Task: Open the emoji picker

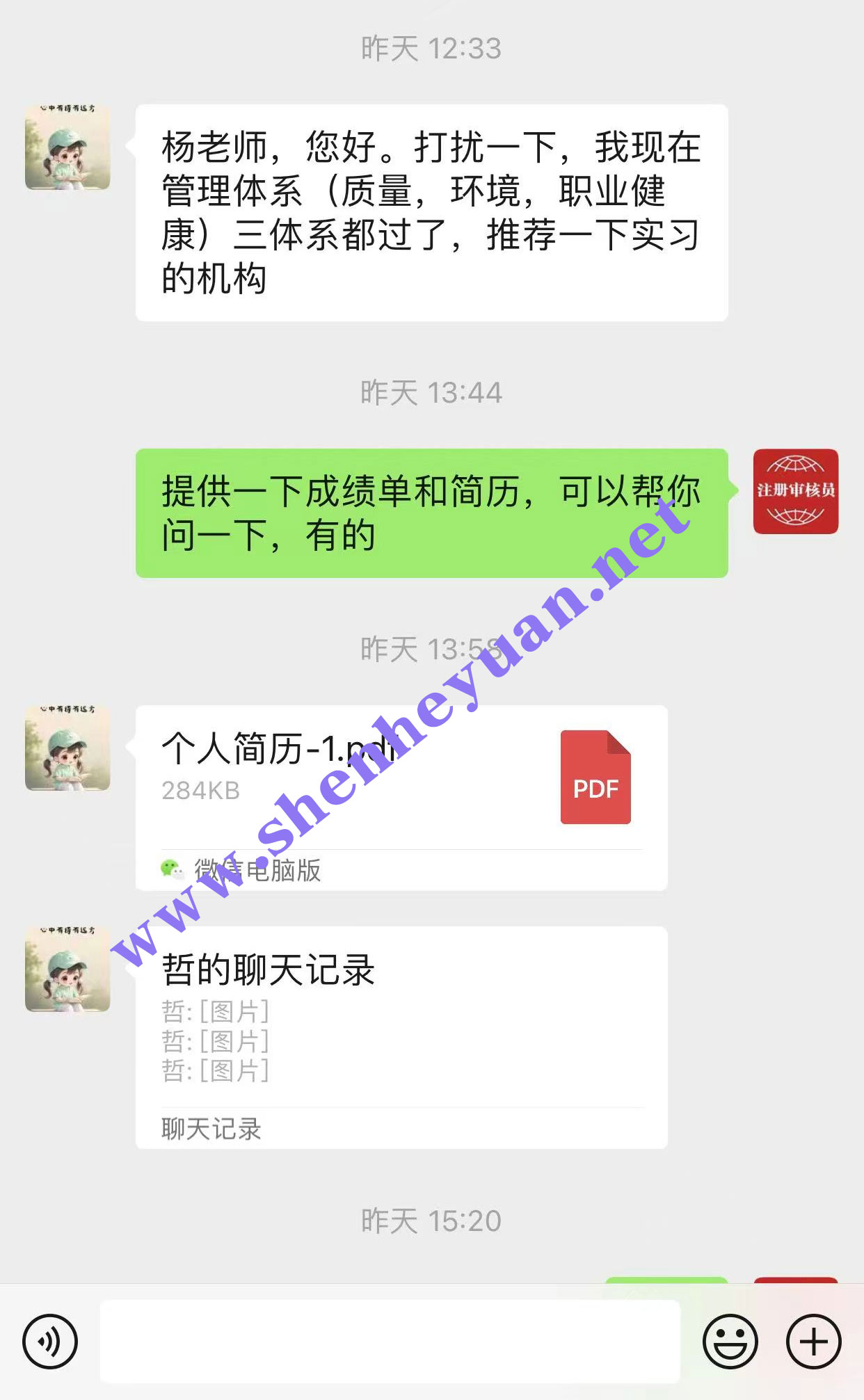Action: [730, 1342]
